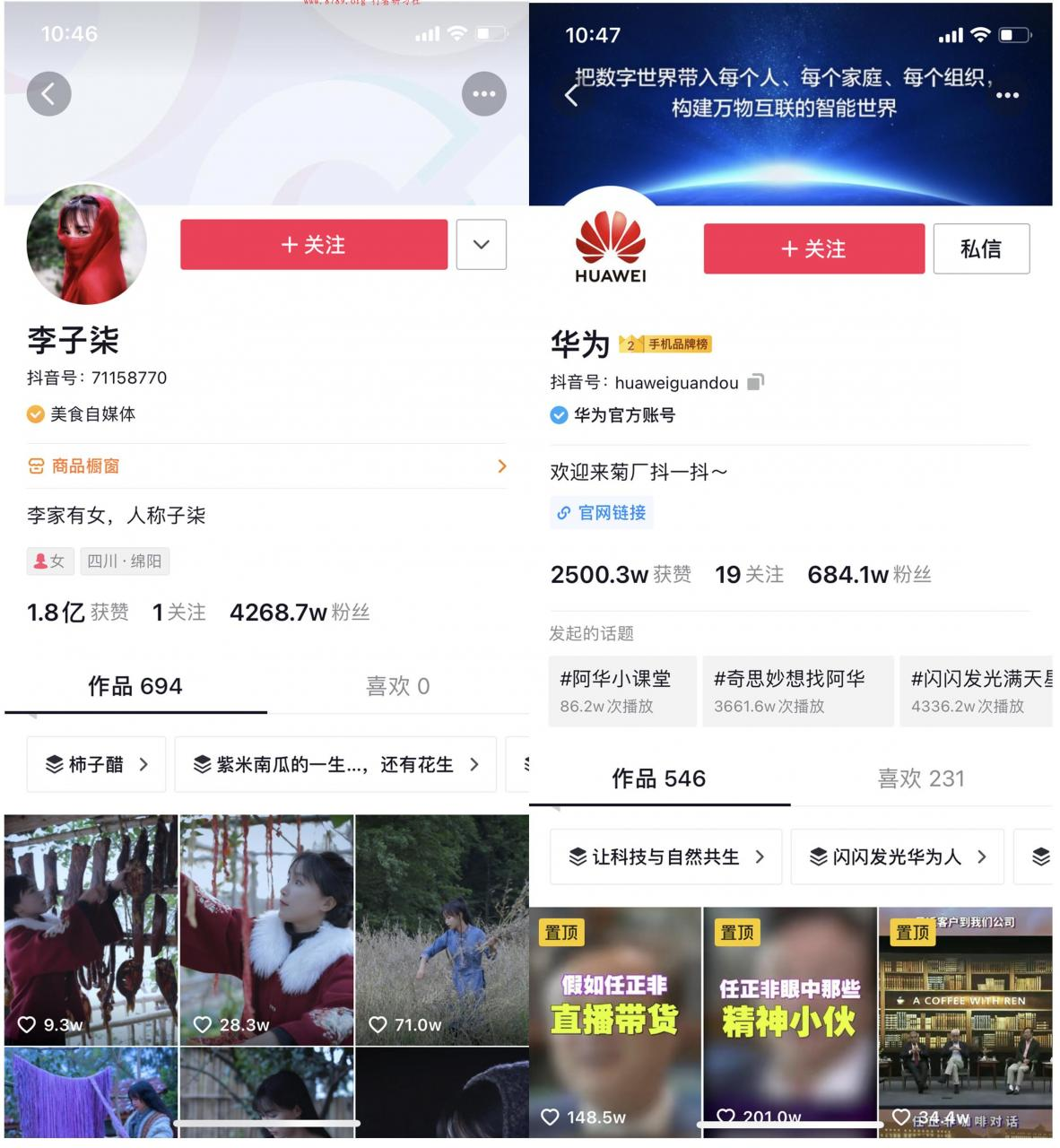Switch to 喜欢 0 tab
The image size is (1060, 1148).
coord(397,686)
